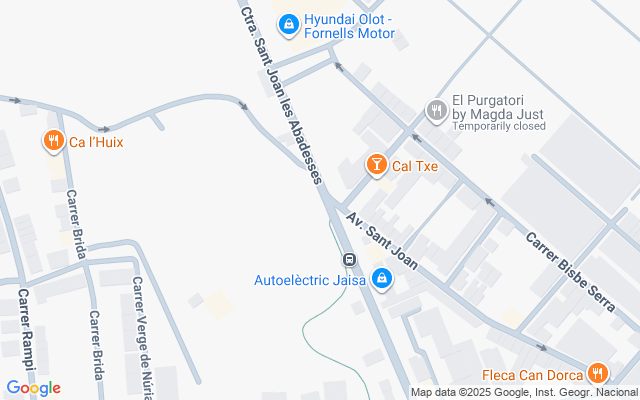This screenshot has width=640, height=400.
Task: Open the Fleca Can Dorca marker
Action: 598,373
